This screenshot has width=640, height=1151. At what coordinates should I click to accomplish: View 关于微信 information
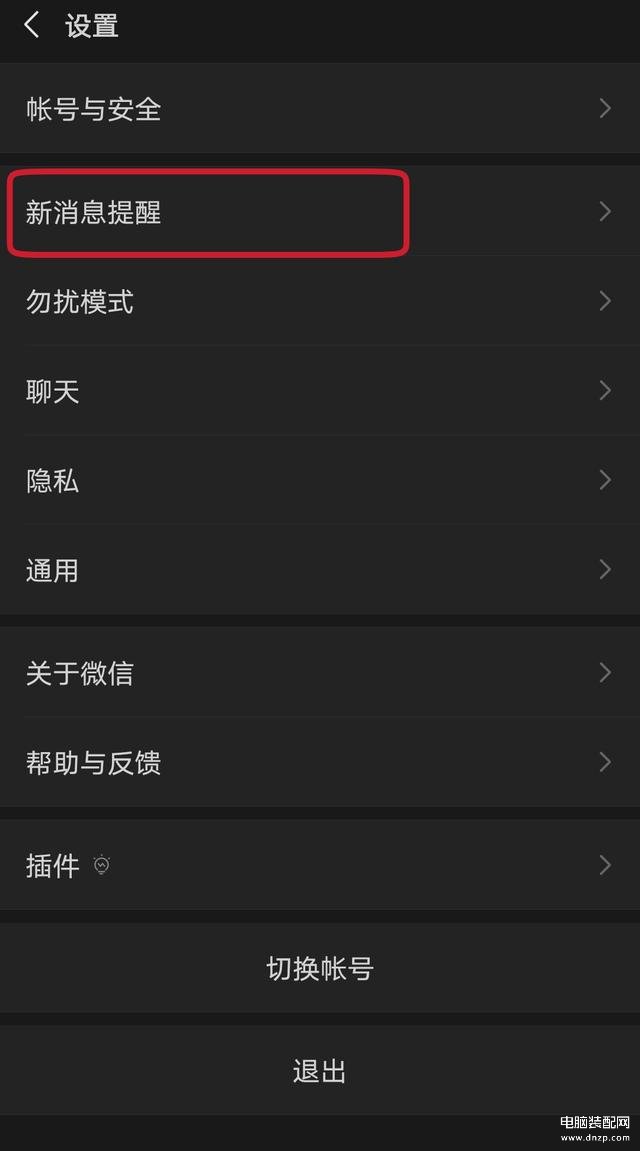pos(320,673)
